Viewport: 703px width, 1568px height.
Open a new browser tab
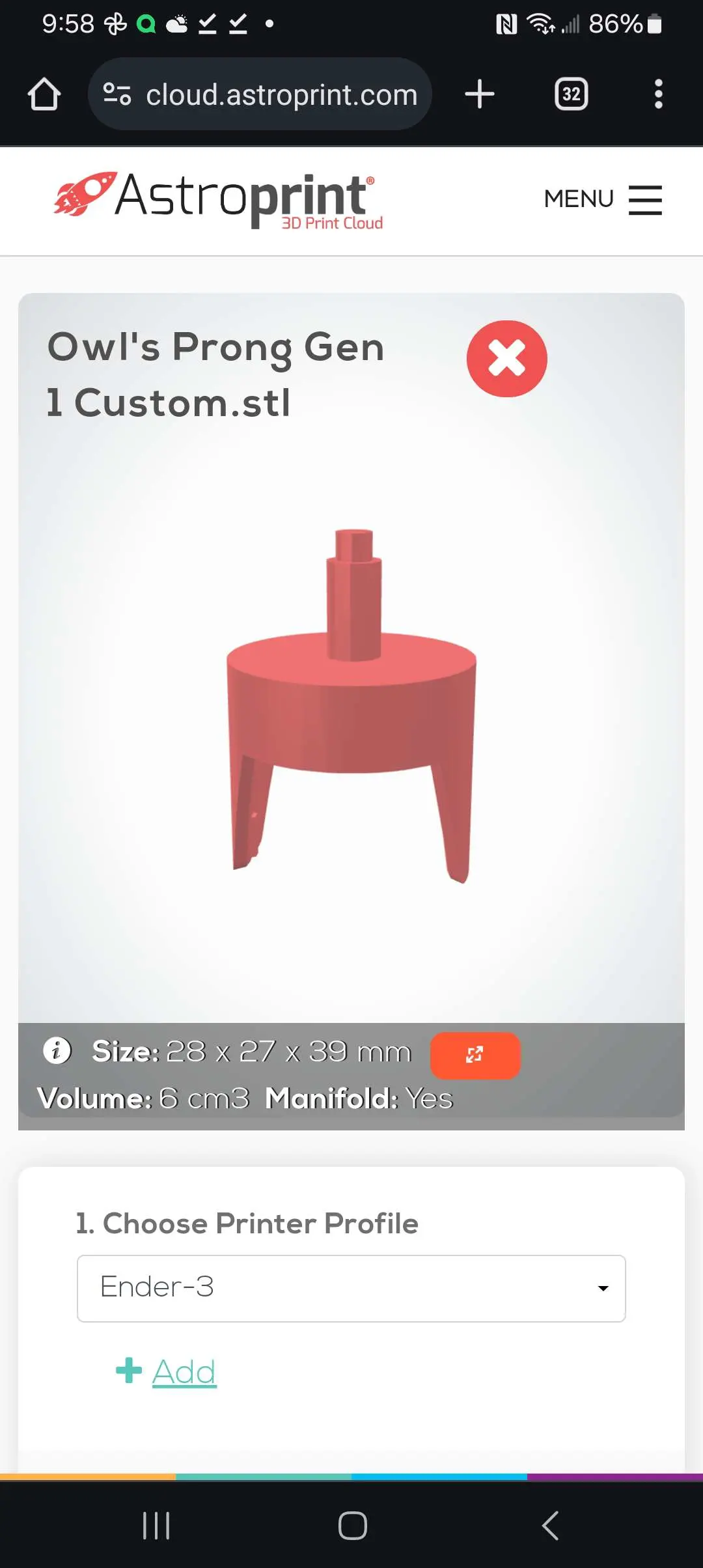480,94
